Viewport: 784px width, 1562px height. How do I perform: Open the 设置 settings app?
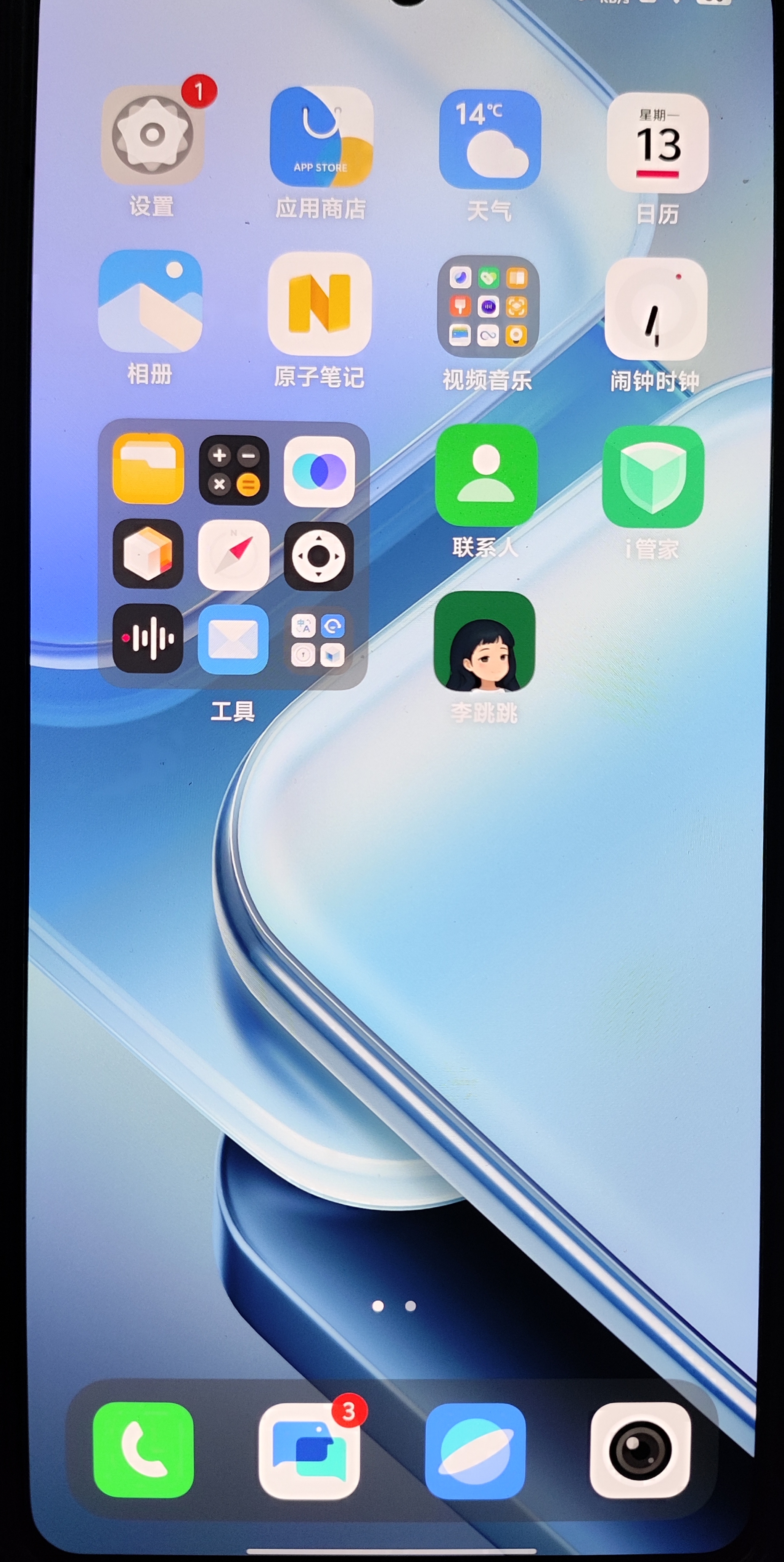152,135
